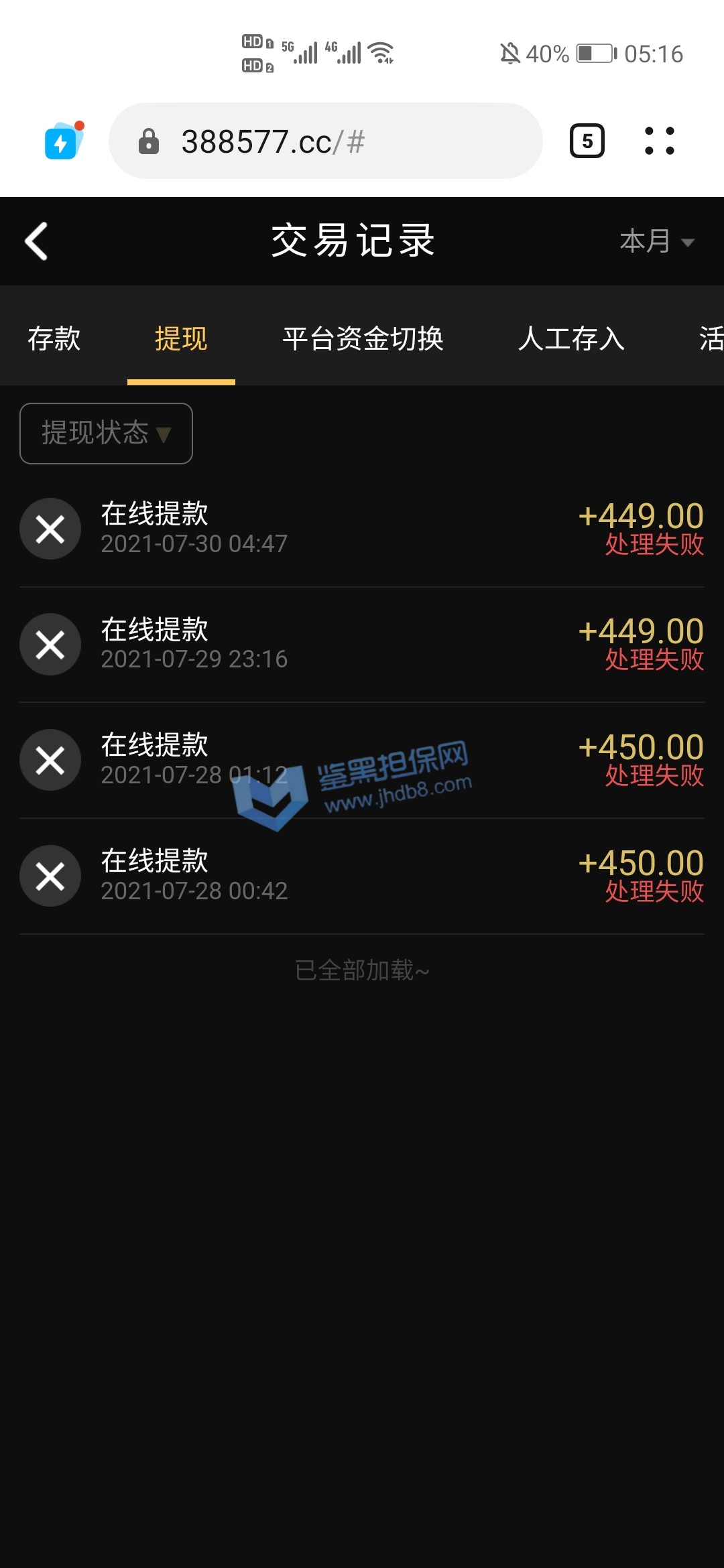Switch to the 平台资金切换 tab
This screenshot has height=1568, width=724.
tap(363, 338)
